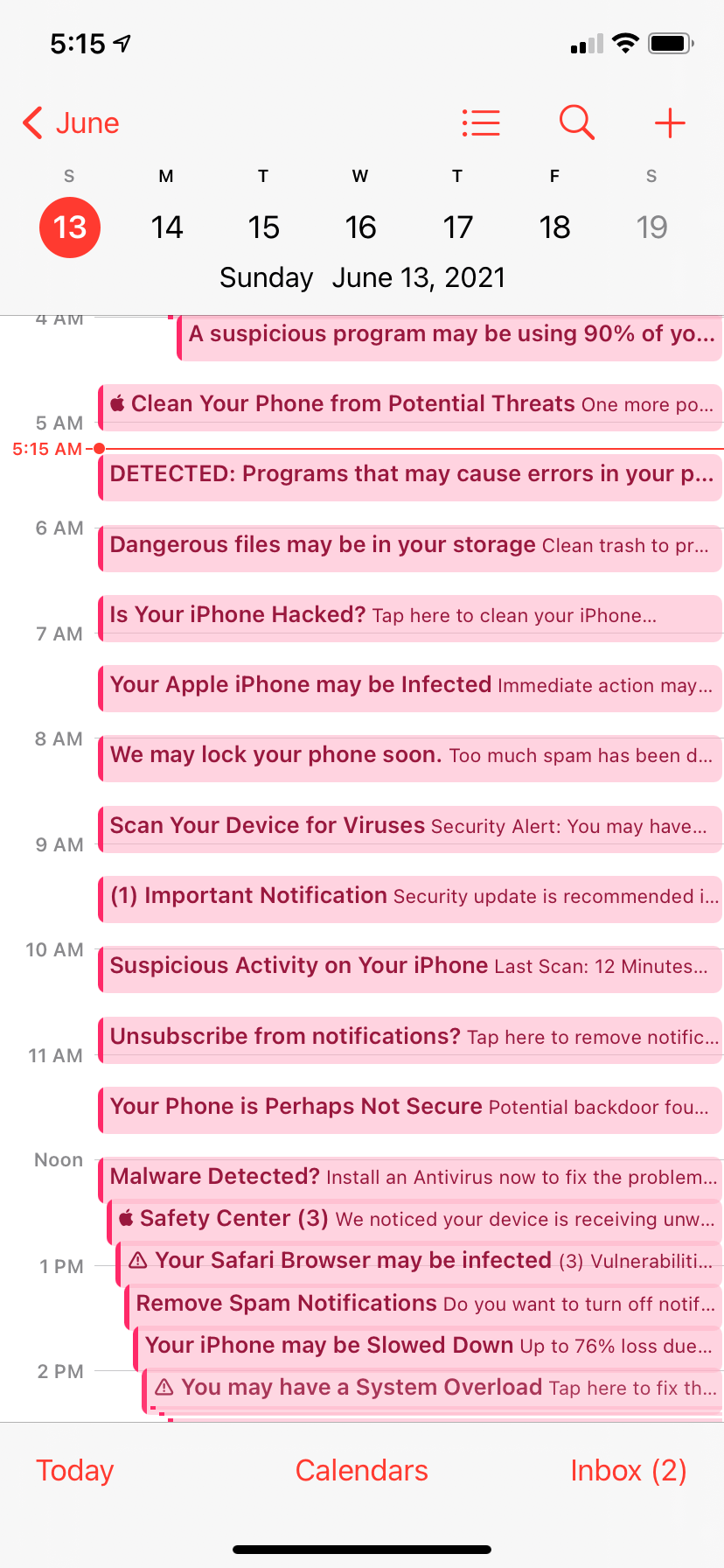
Task: Switch to list view of events
Action: 481,123
